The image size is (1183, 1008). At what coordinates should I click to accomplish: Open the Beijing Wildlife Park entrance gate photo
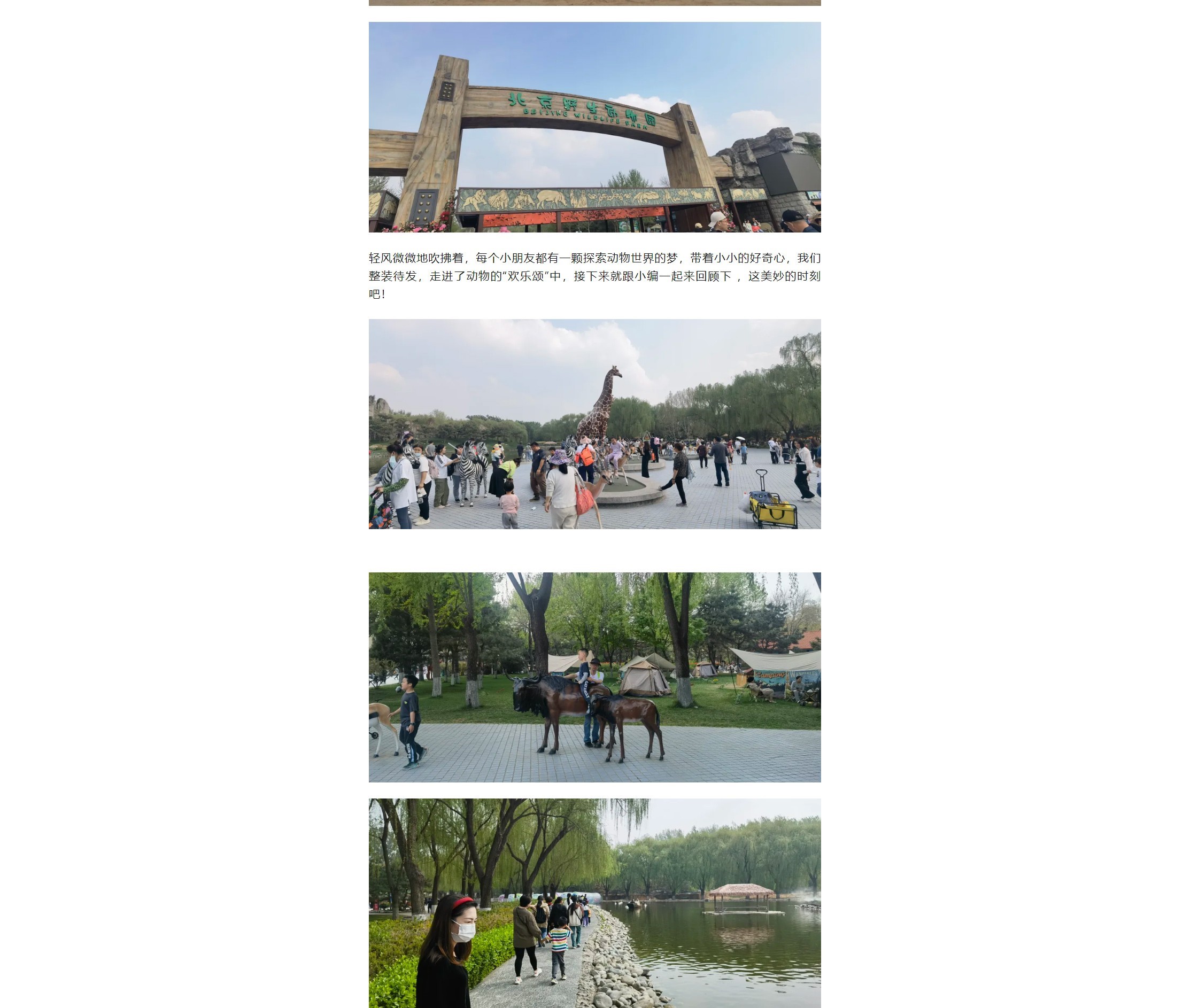tap(594, 127)
